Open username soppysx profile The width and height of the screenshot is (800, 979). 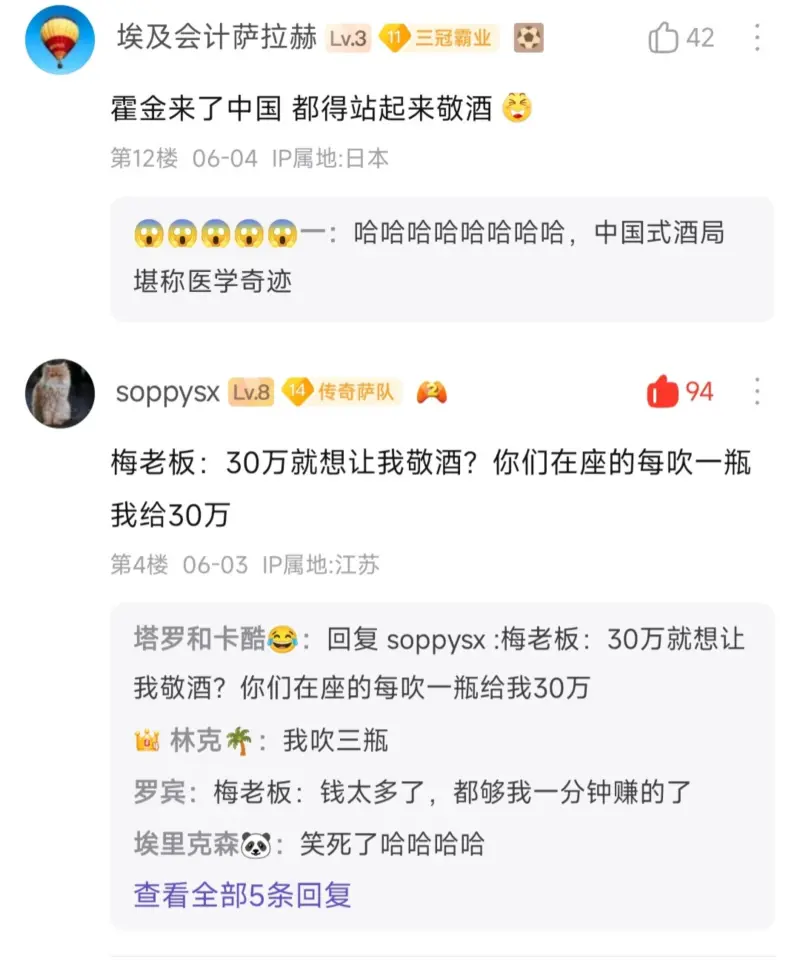167,392
